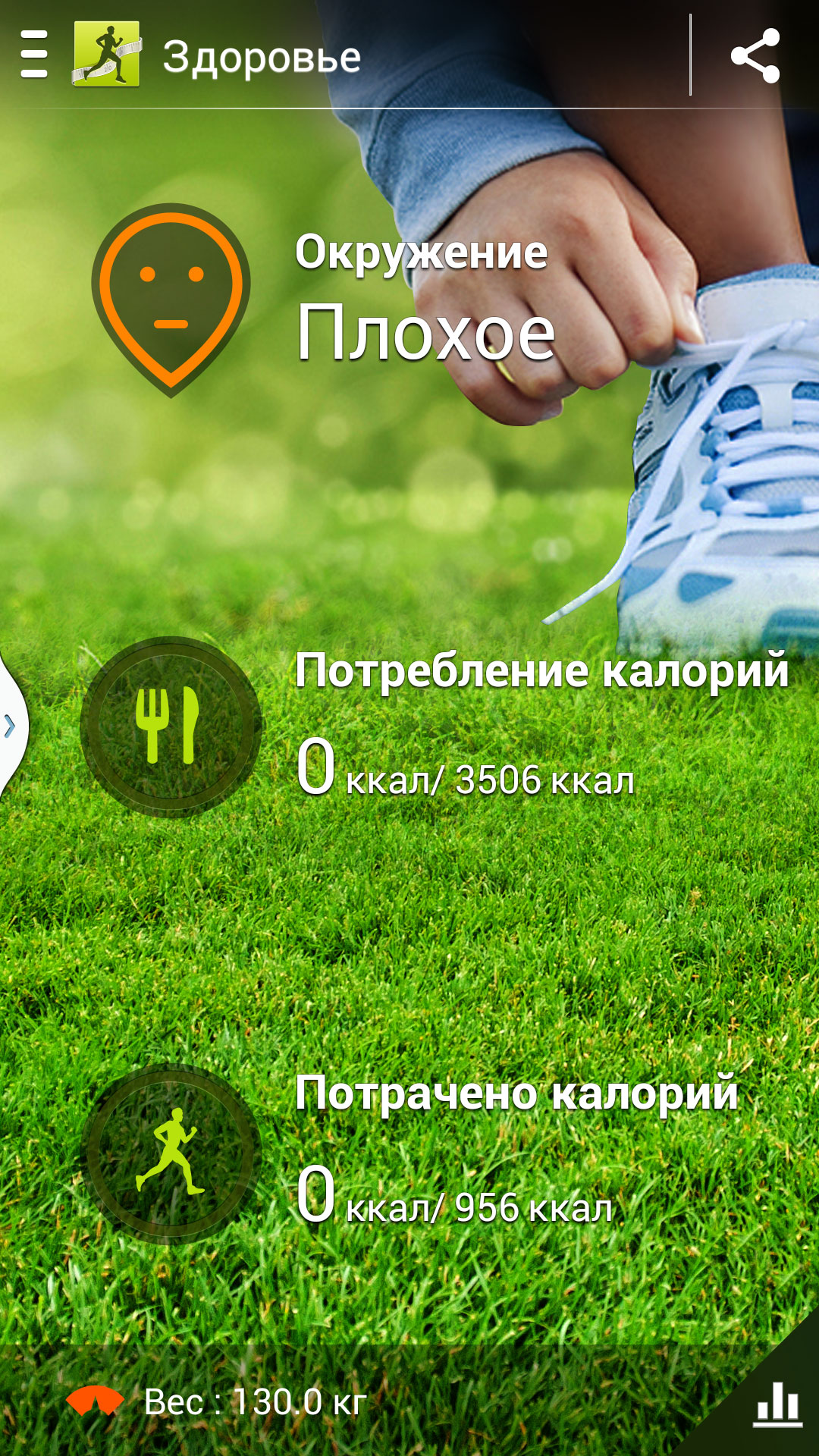819x1456 pixels.
Task: Share health data via share icon
Action: (755, 55)
